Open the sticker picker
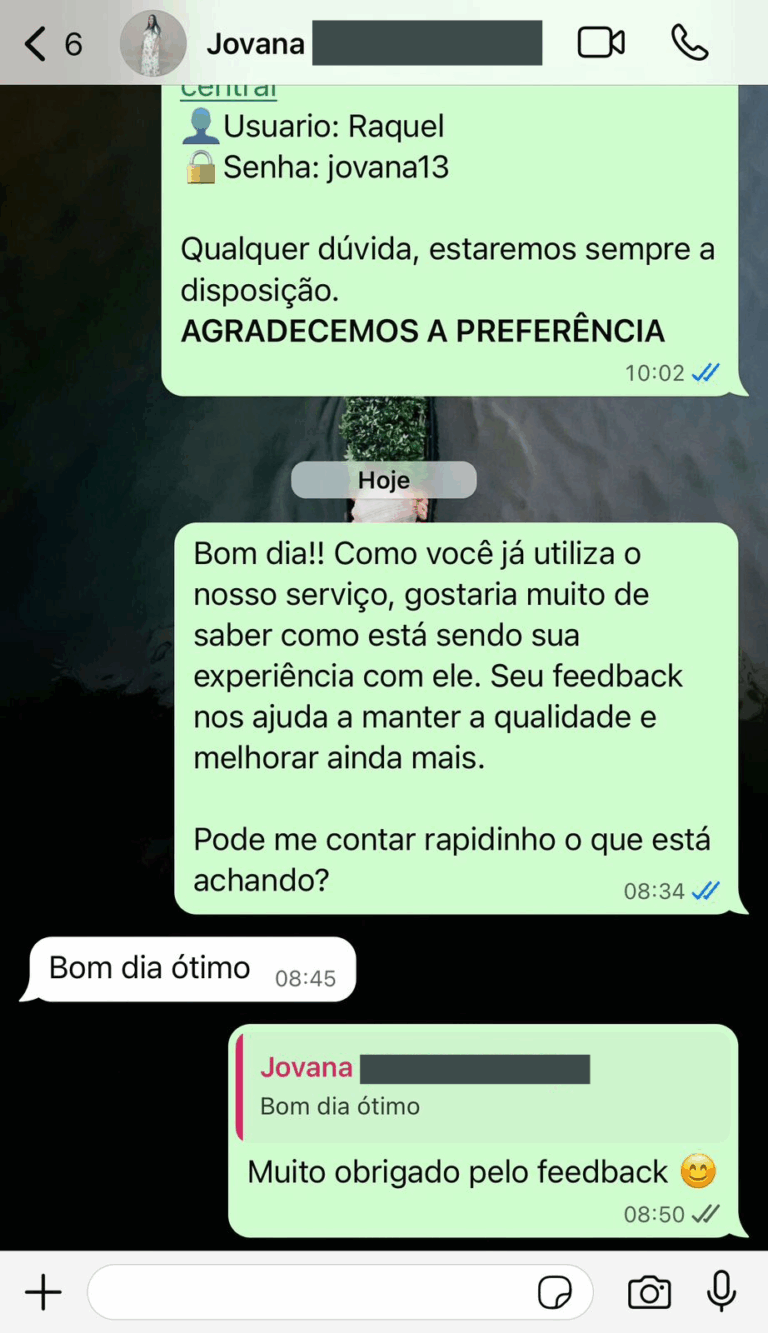Image resolution: width=768 pixels, height=1333 pixels. [x=556, y=1293]
